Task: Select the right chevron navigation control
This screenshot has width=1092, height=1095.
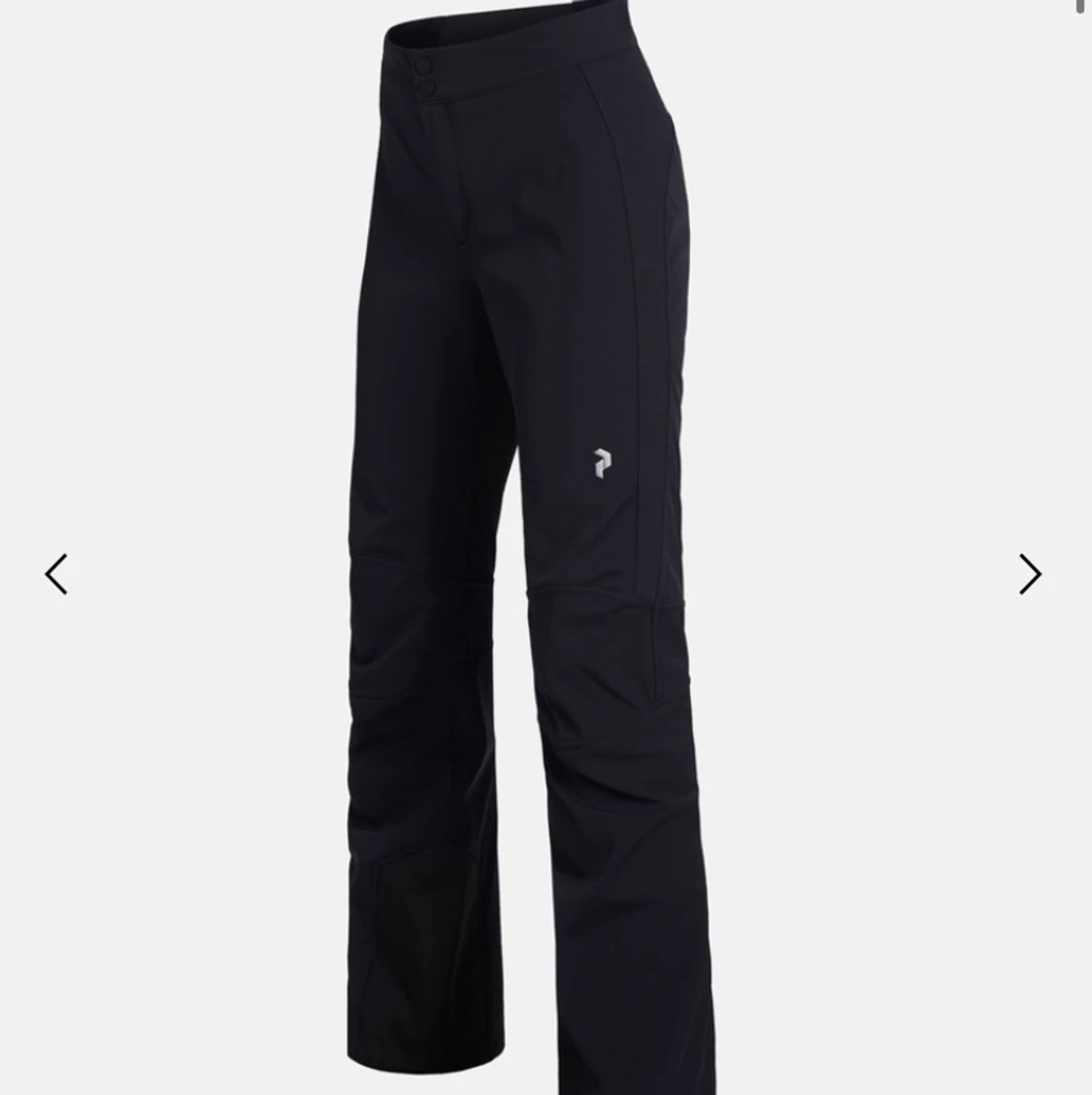Action: (1032, 575)
